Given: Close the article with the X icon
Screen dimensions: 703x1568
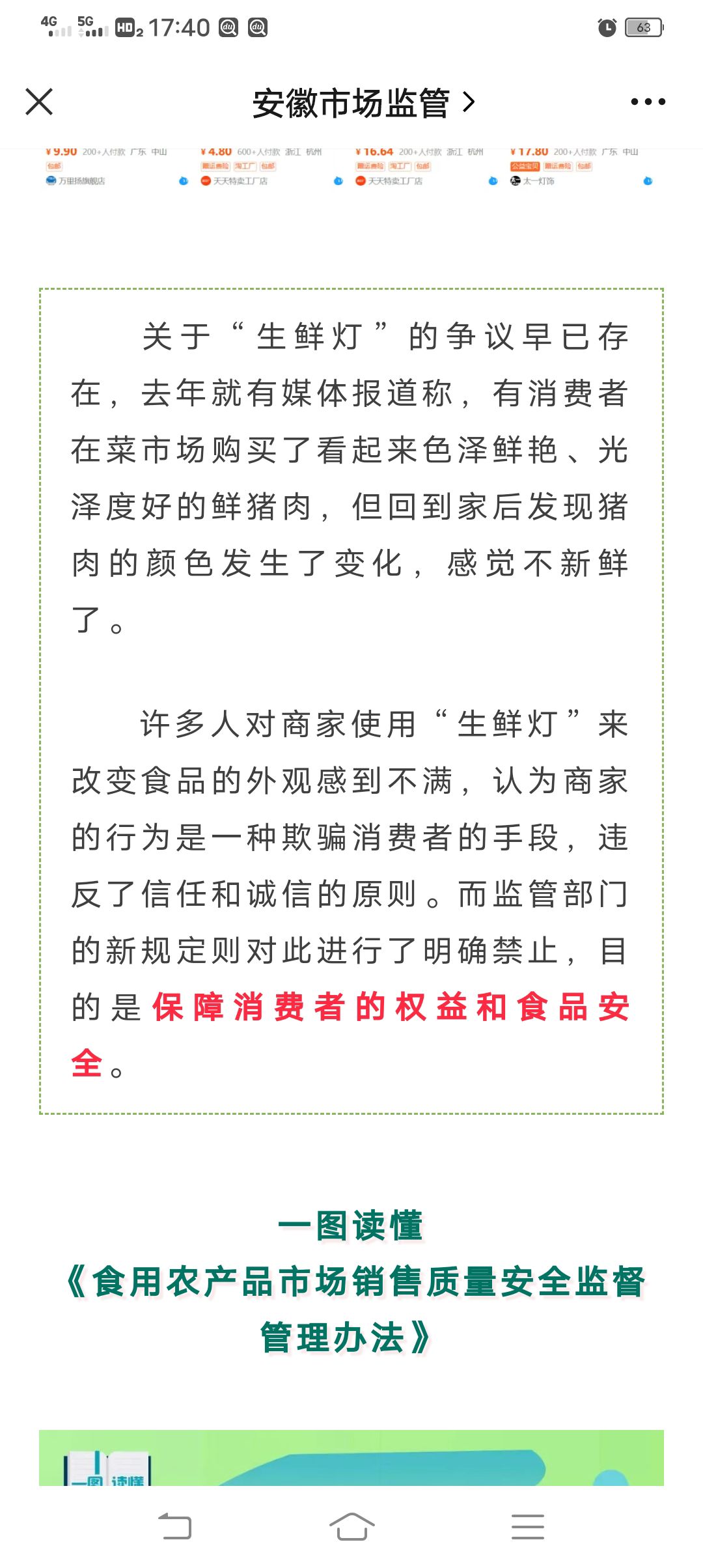Looking at the screenshot, I should (x=39, y=102).
